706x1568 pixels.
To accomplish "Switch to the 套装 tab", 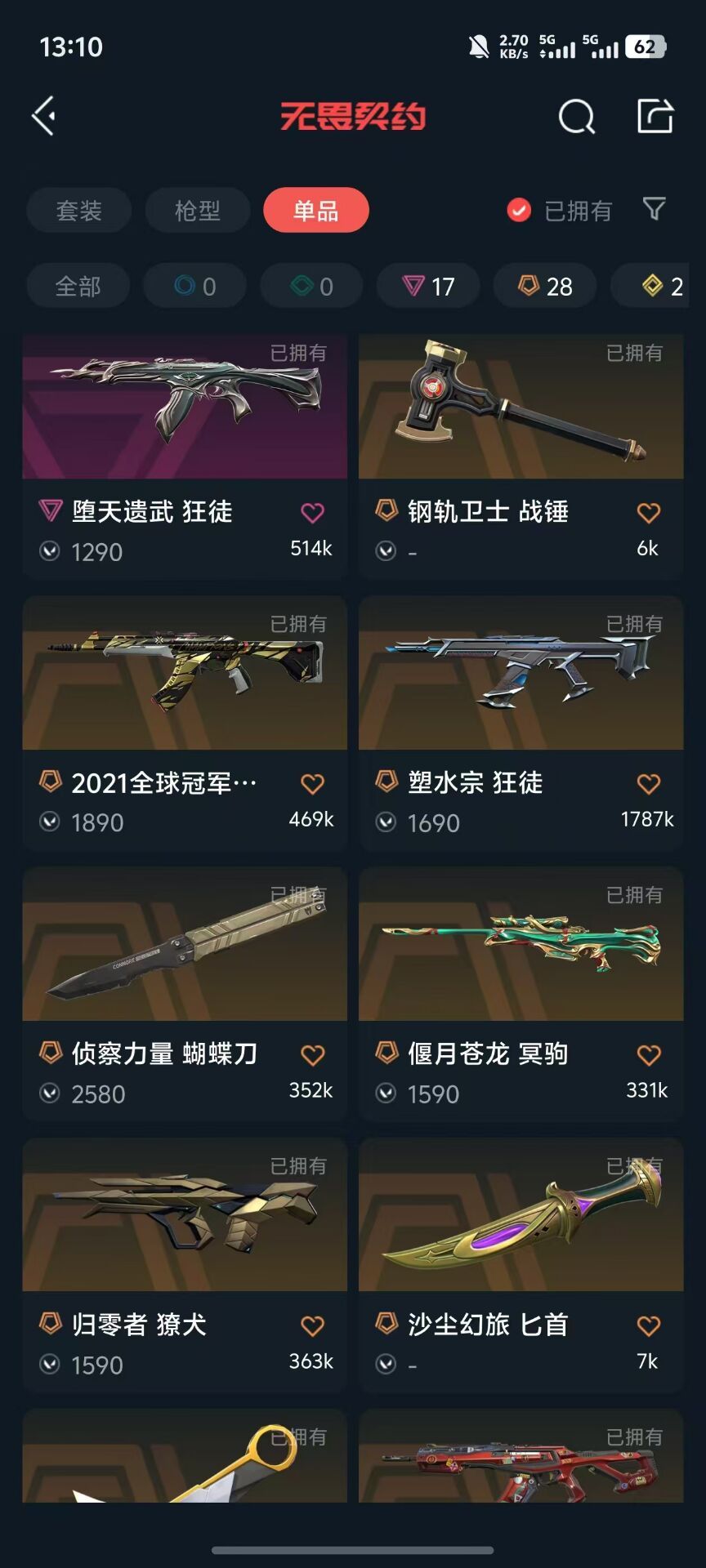I will (78, 211).
